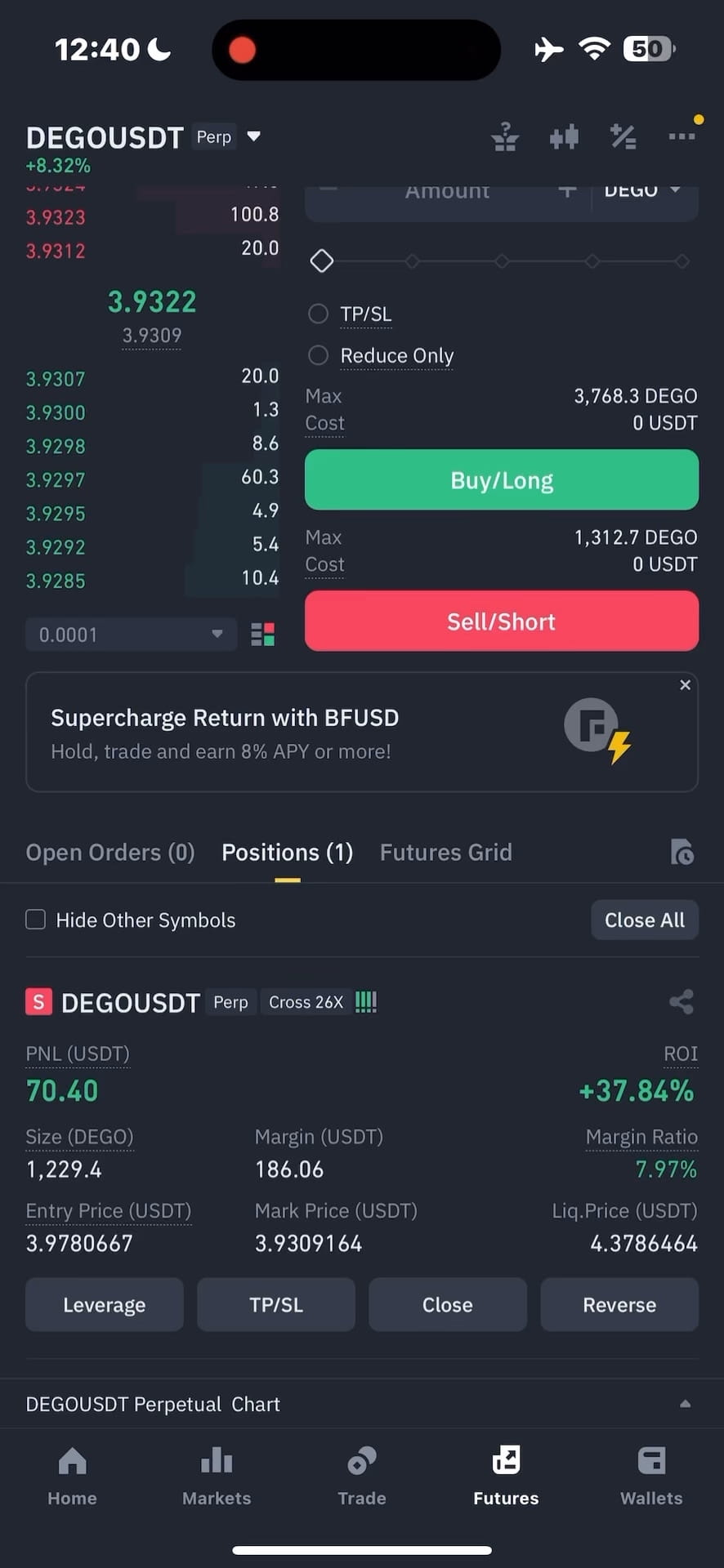
Task: Expand the Perp contract dropdown next to DEGOUSDT
Action: point(253,137)
